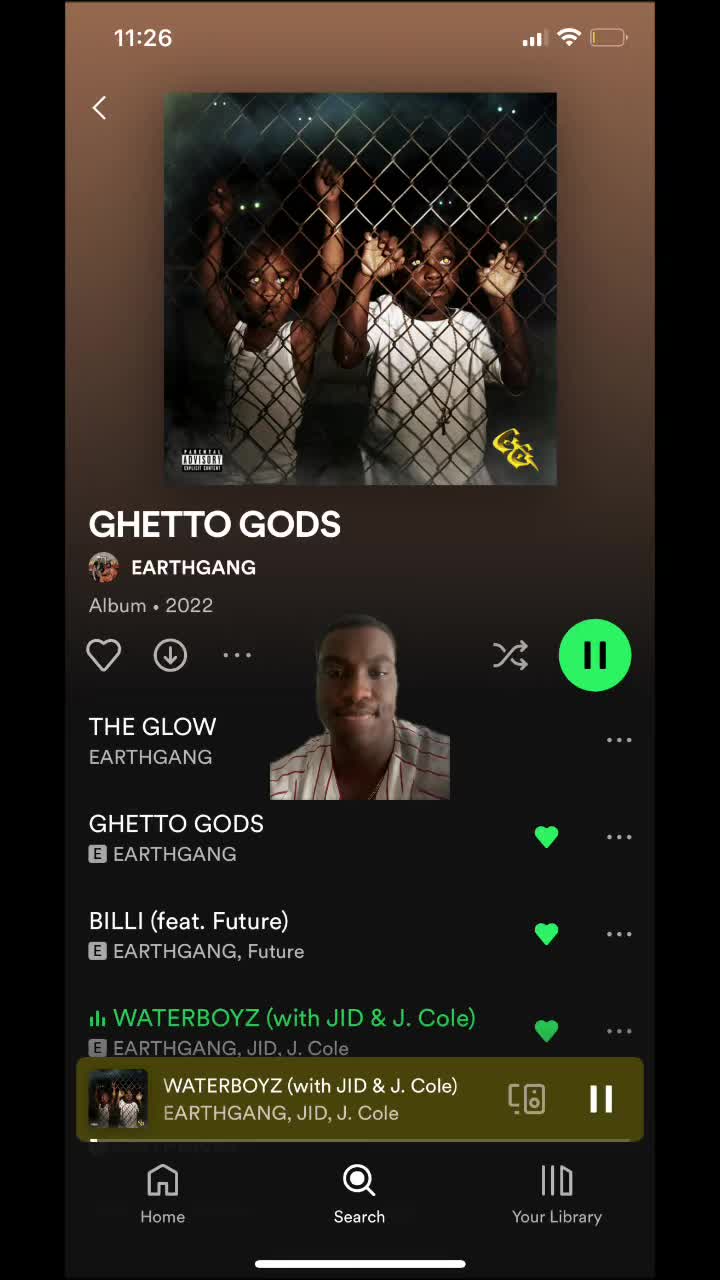This screenshot has width=720, height=1280.
Task: Toggle shuffle for this album
Action: (510, 655)
